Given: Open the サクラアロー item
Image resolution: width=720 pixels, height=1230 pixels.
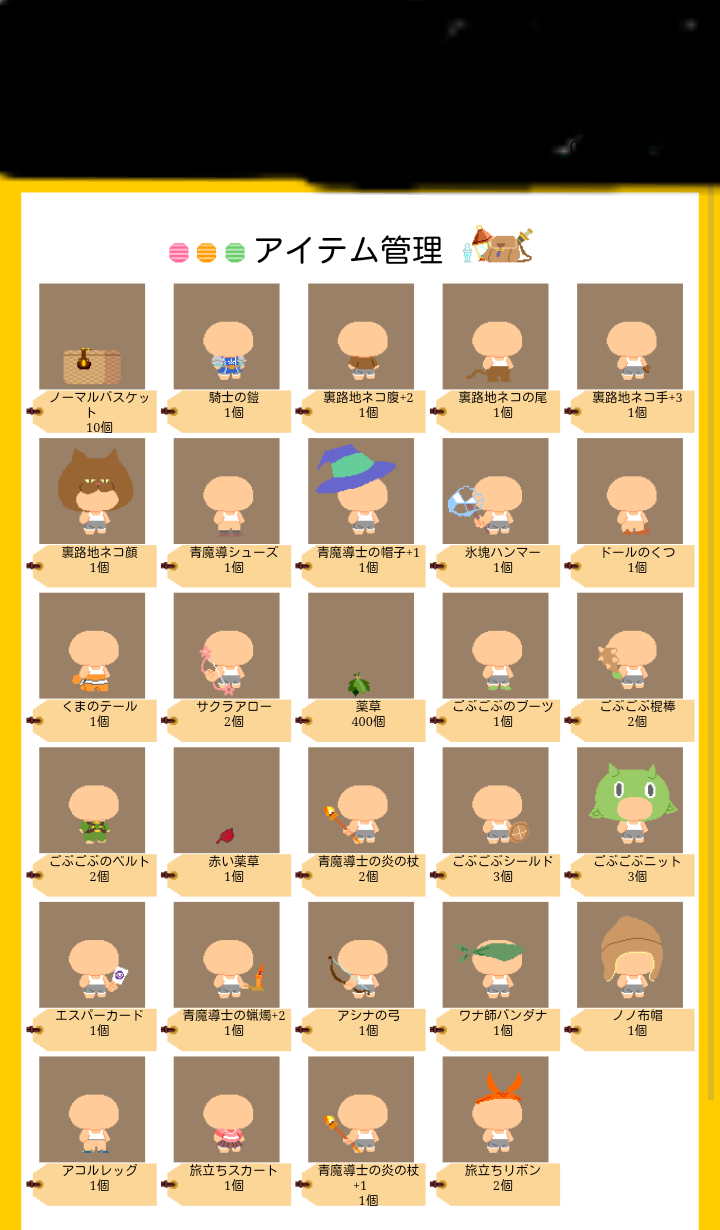Looking at the screenshot, I should 226,645.
